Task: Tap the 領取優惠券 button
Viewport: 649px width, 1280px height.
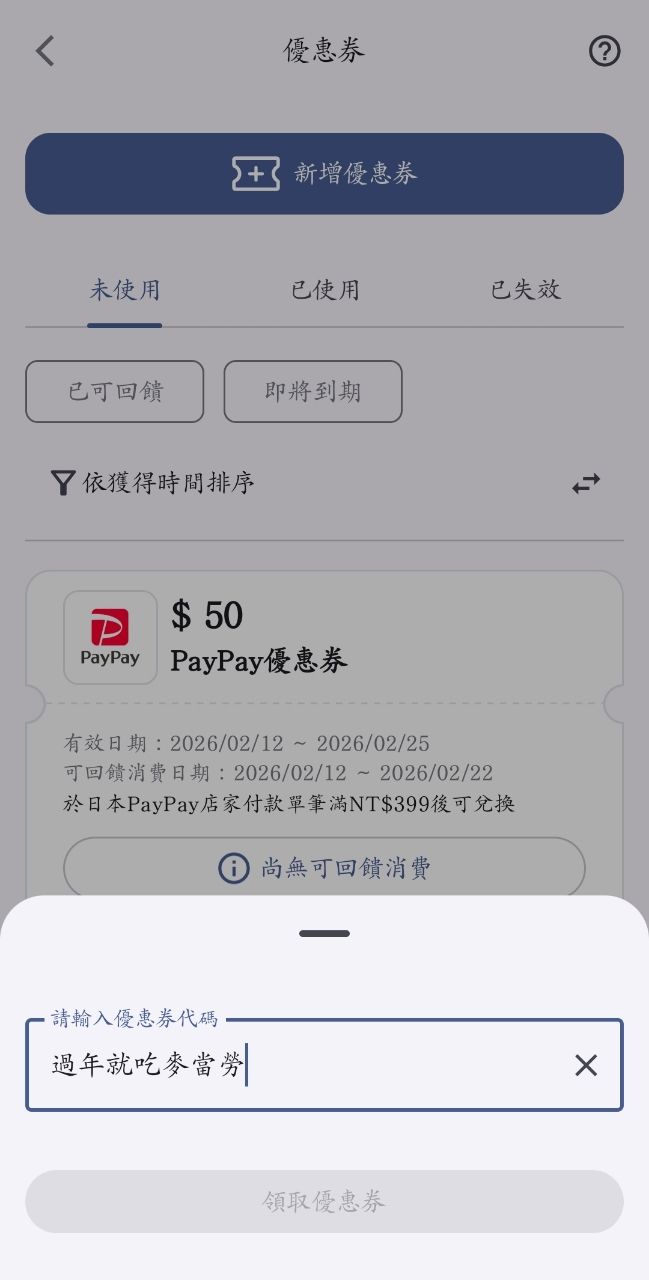Action: point(324,1201)
